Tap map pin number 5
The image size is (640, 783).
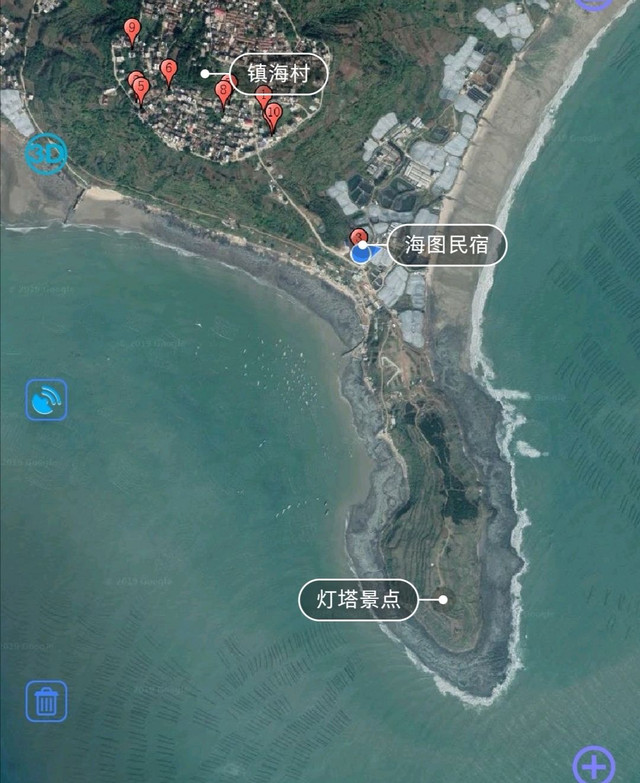pyautogui.click(x=141, y=89)
